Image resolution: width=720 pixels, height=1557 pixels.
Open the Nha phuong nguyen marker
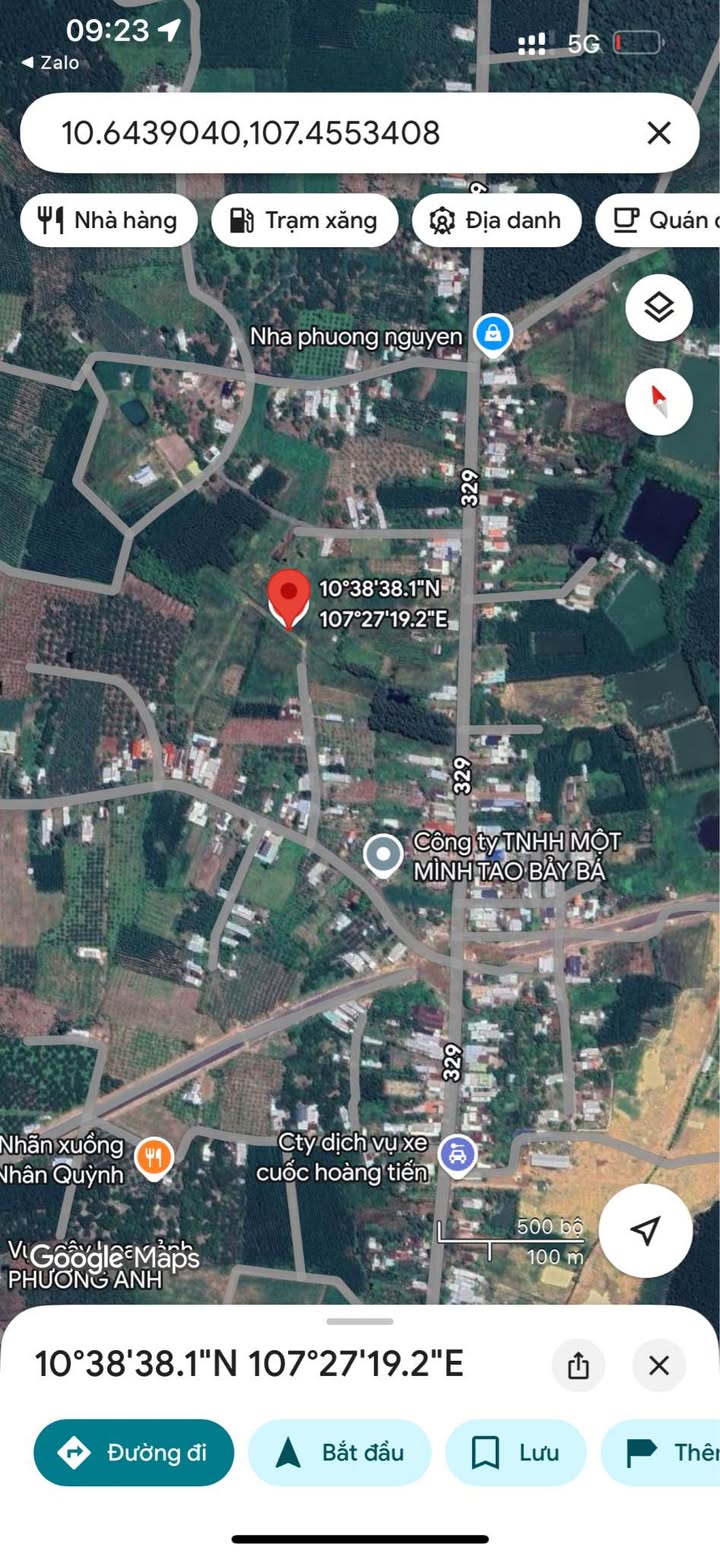pyautogui.click(x=492, y=336)
